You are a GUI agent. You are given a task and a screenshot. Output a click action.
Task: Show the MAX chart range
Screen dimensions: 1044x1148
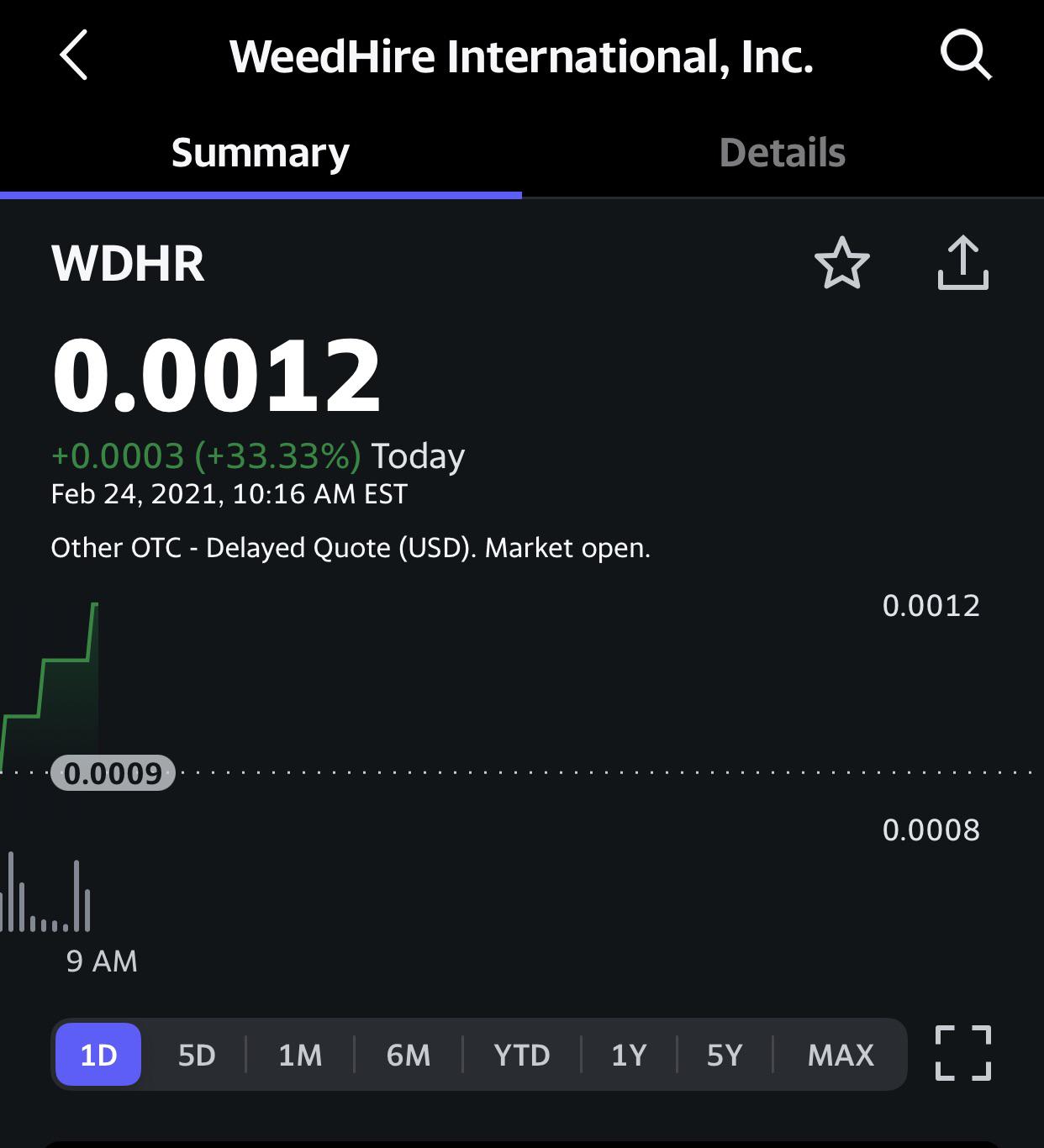[841, 1055]
